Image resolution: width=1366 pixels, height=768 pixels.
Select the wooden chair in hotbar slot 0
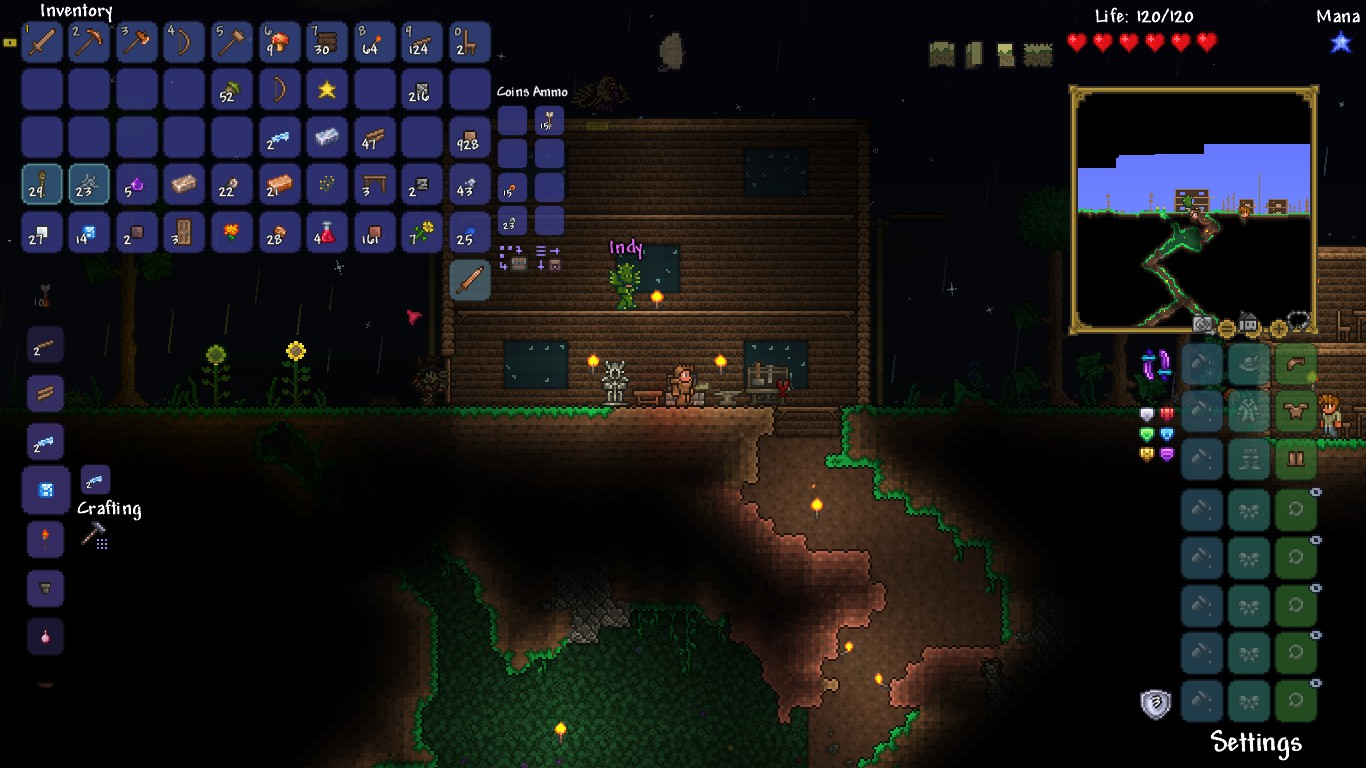(470, 42)
